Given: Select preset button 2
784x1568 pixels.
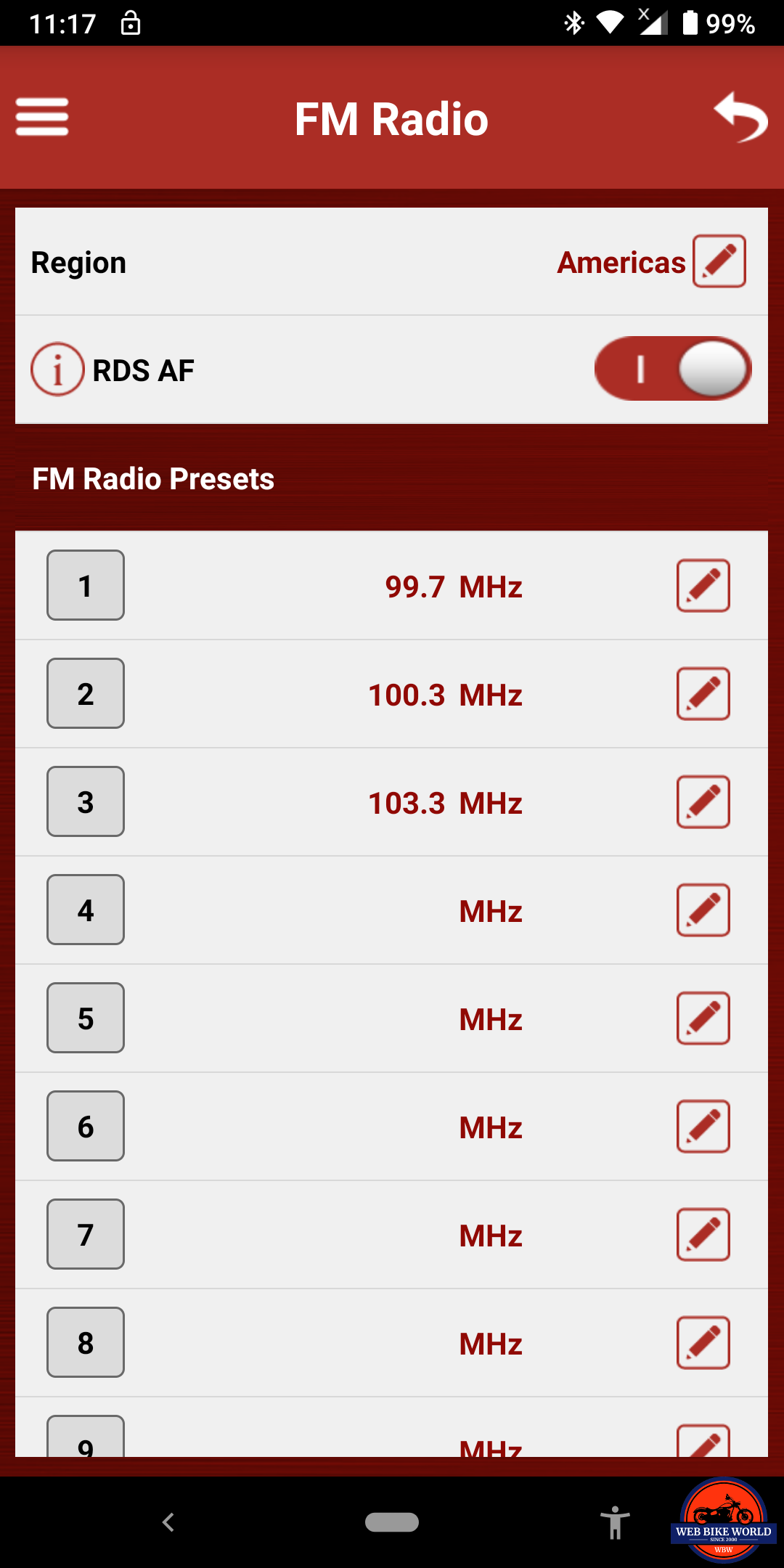Looking at the screenshot, I should tap(86, 694).
